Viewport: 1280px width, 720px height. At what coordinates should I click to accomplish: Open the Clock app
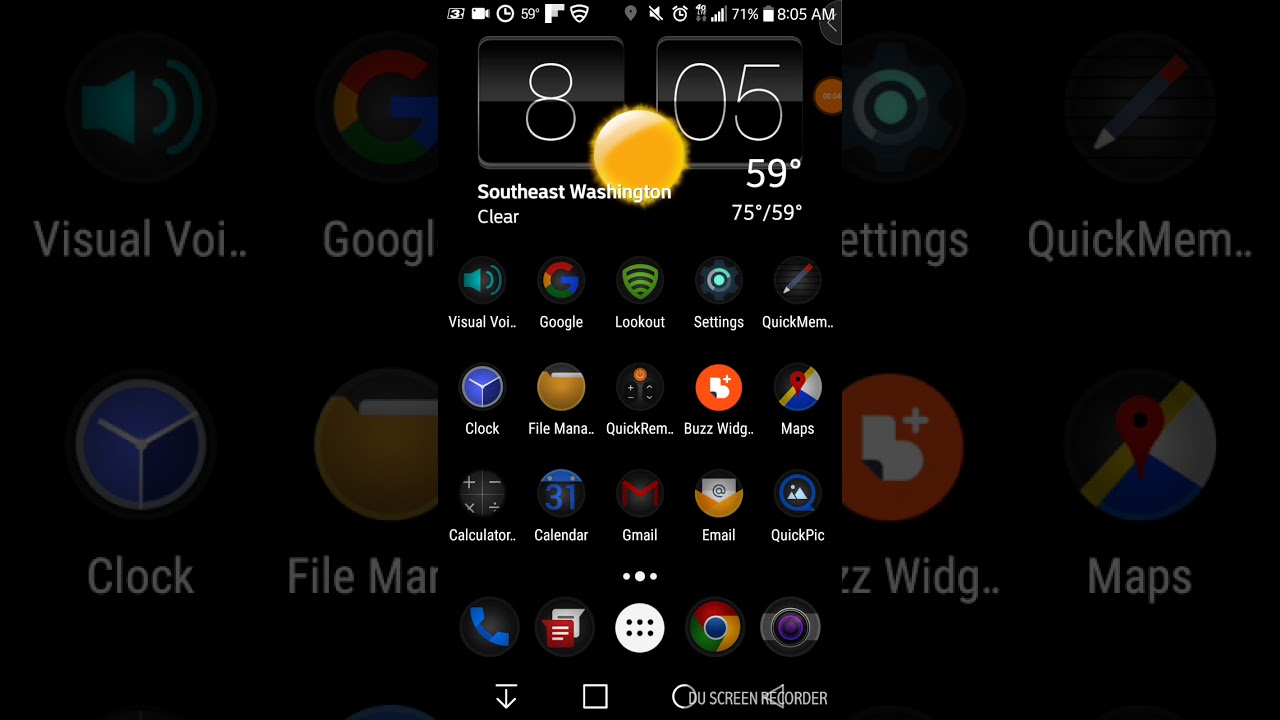click(482, 388)
